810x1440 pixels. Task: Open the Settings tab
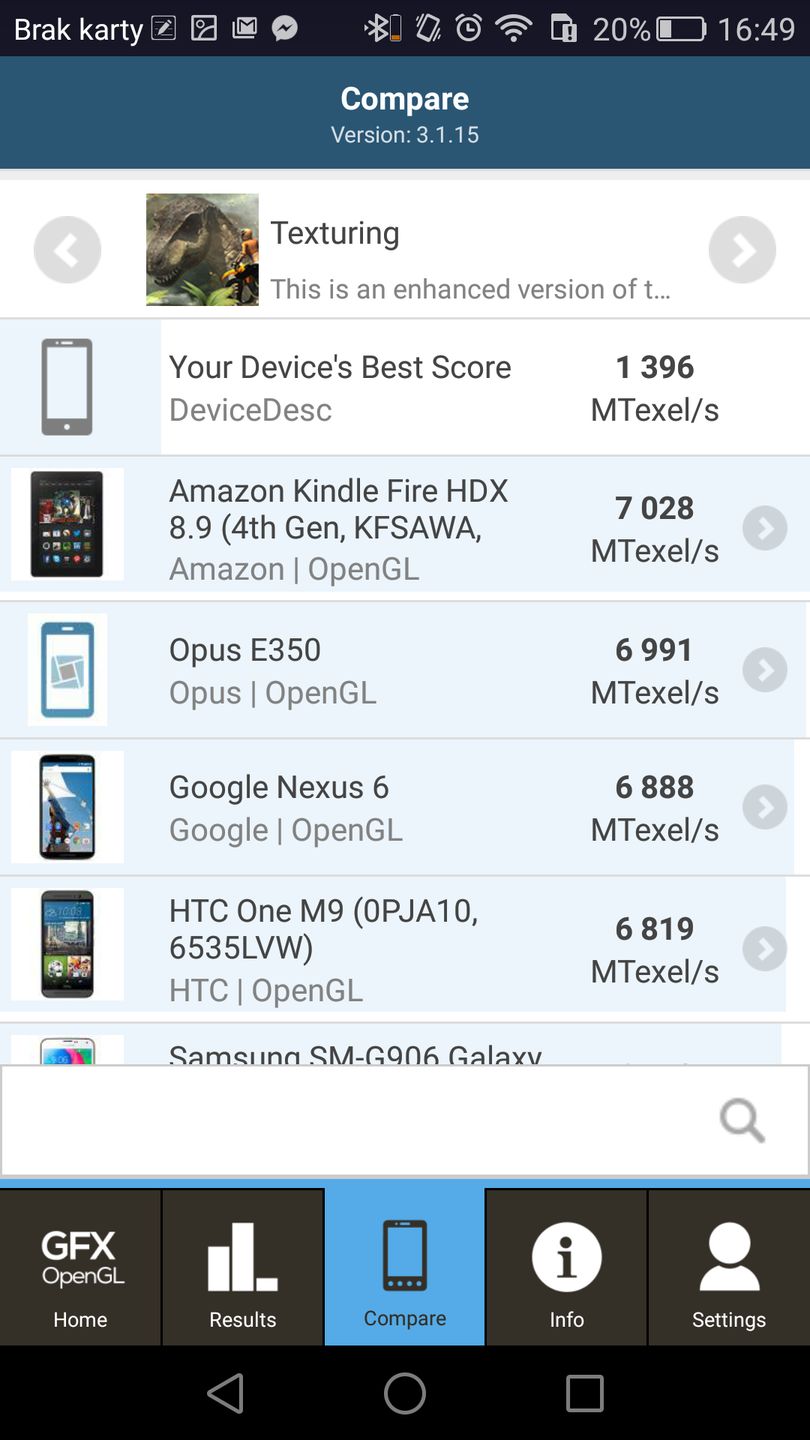pos(729,1267)
